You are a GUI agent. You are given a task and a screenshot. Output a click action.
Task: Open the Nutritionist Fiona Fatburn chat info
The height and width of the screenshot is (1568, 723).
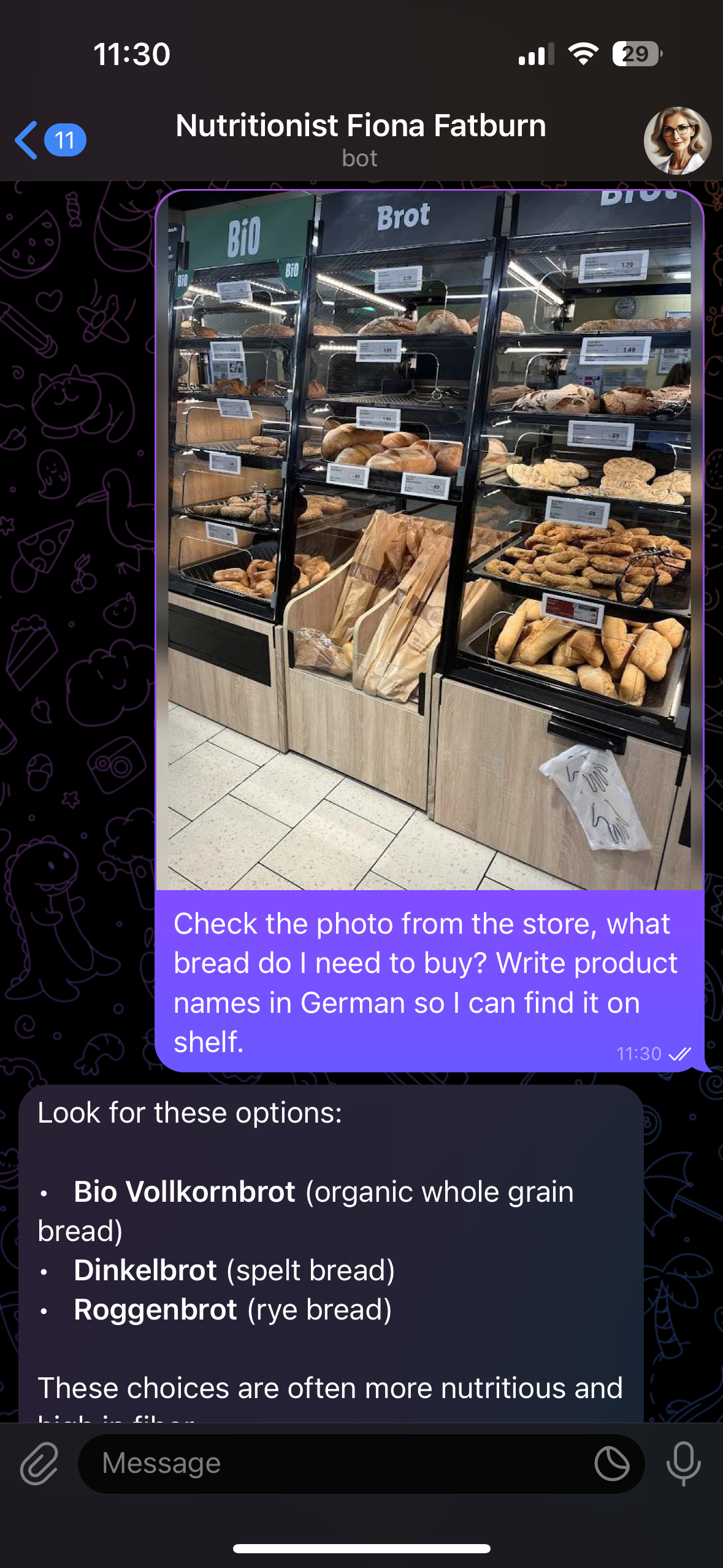click(x=361, y=137)
